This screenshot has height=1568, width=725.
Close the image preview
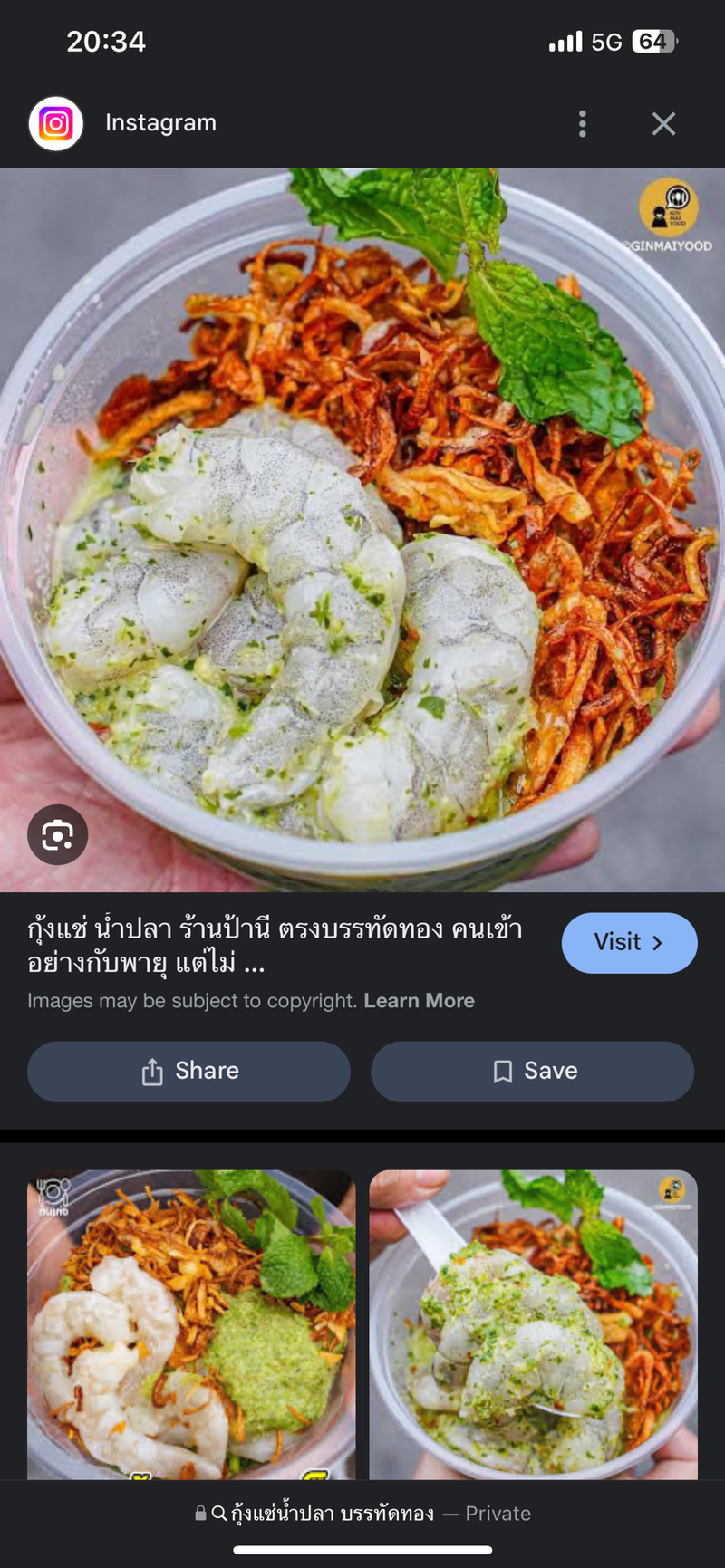click(663, 124)
